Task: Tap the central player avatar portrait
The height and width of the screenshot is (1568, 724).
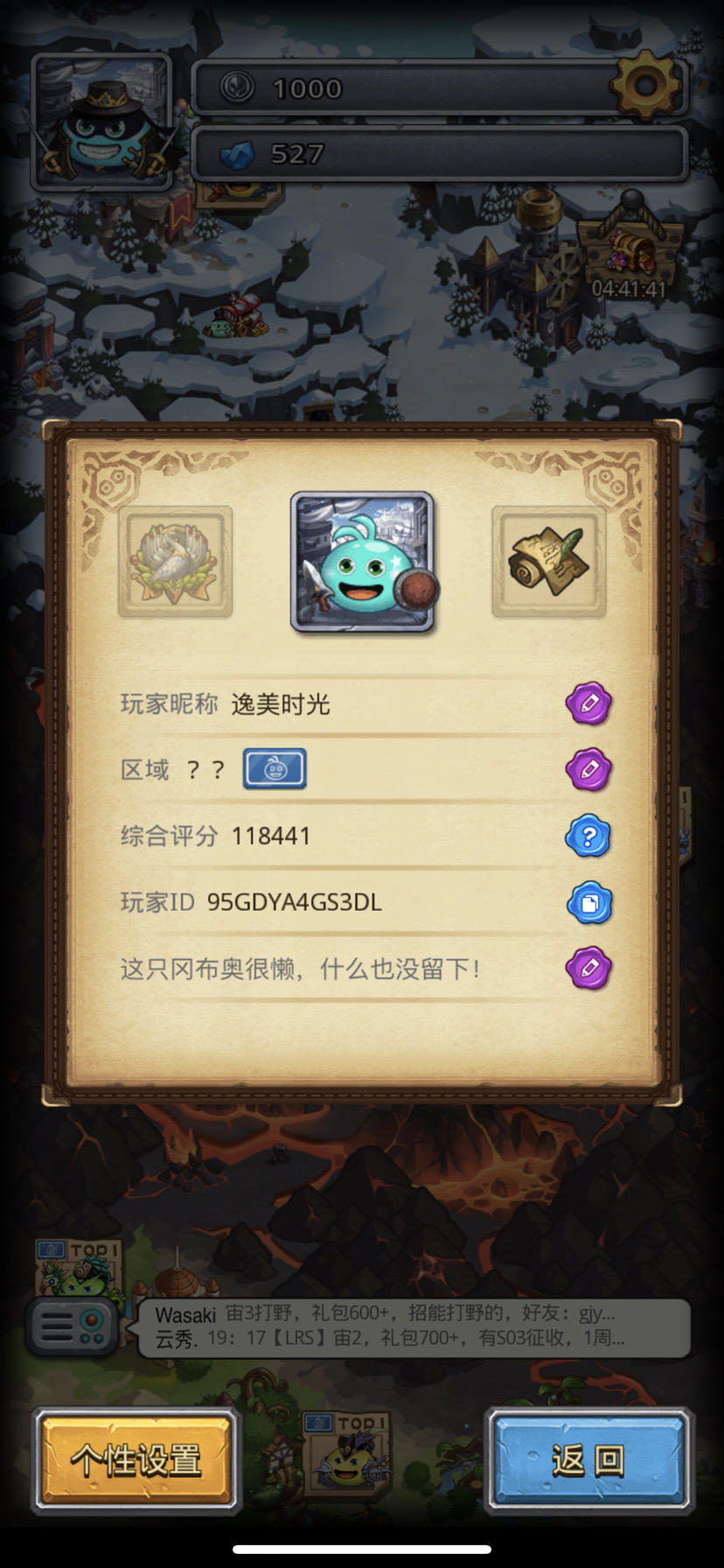Action: [362, 561]
